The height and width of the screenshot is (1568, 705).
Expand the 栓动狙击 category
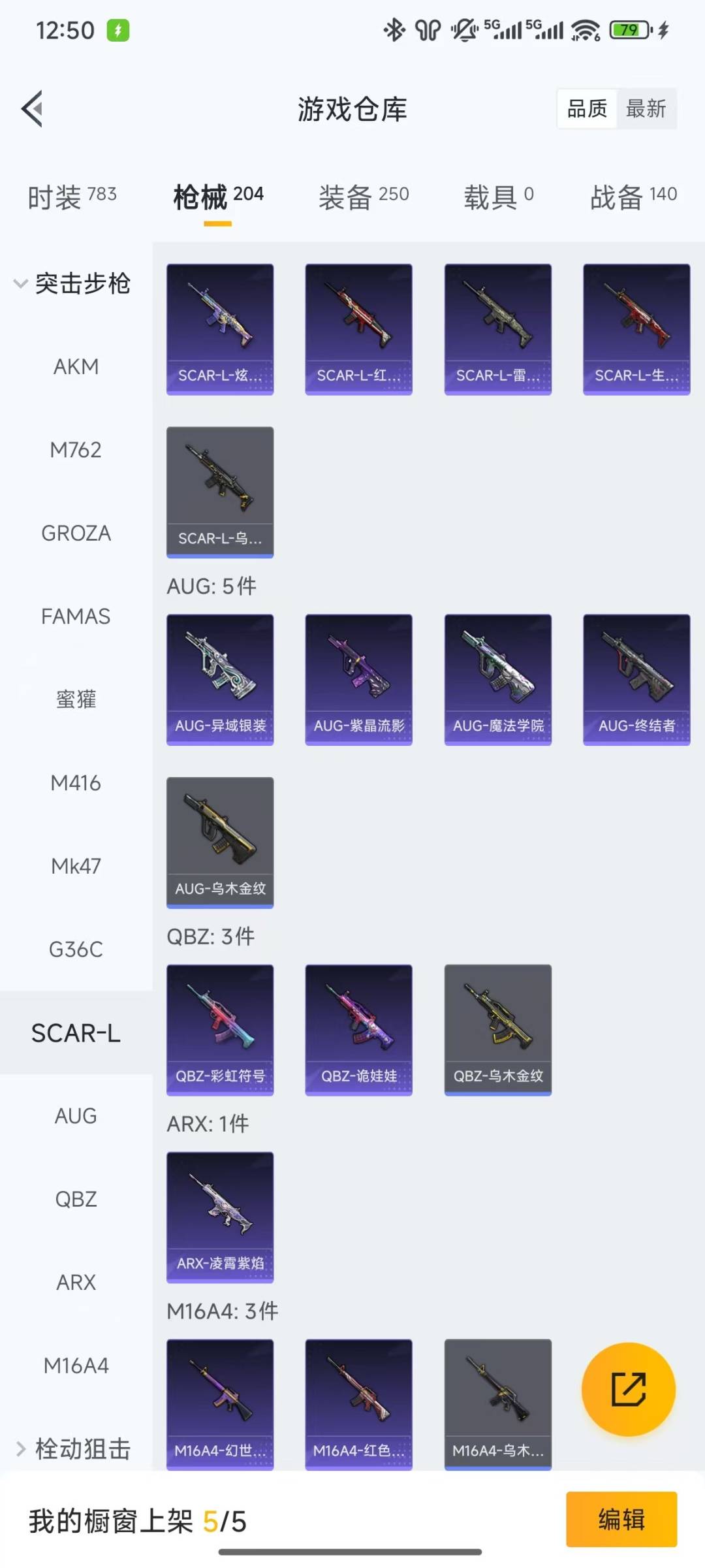click(x=72, y=1448)
